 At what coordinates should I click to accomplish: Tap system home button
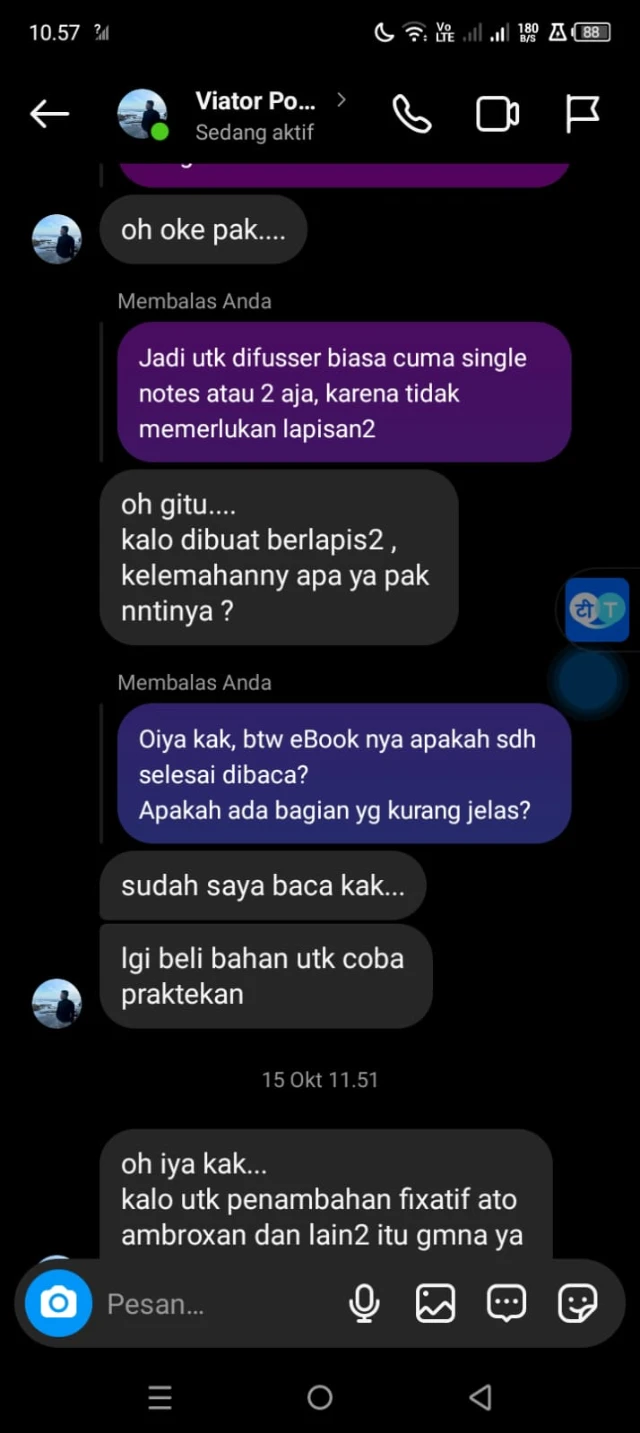pos(320,1397)
